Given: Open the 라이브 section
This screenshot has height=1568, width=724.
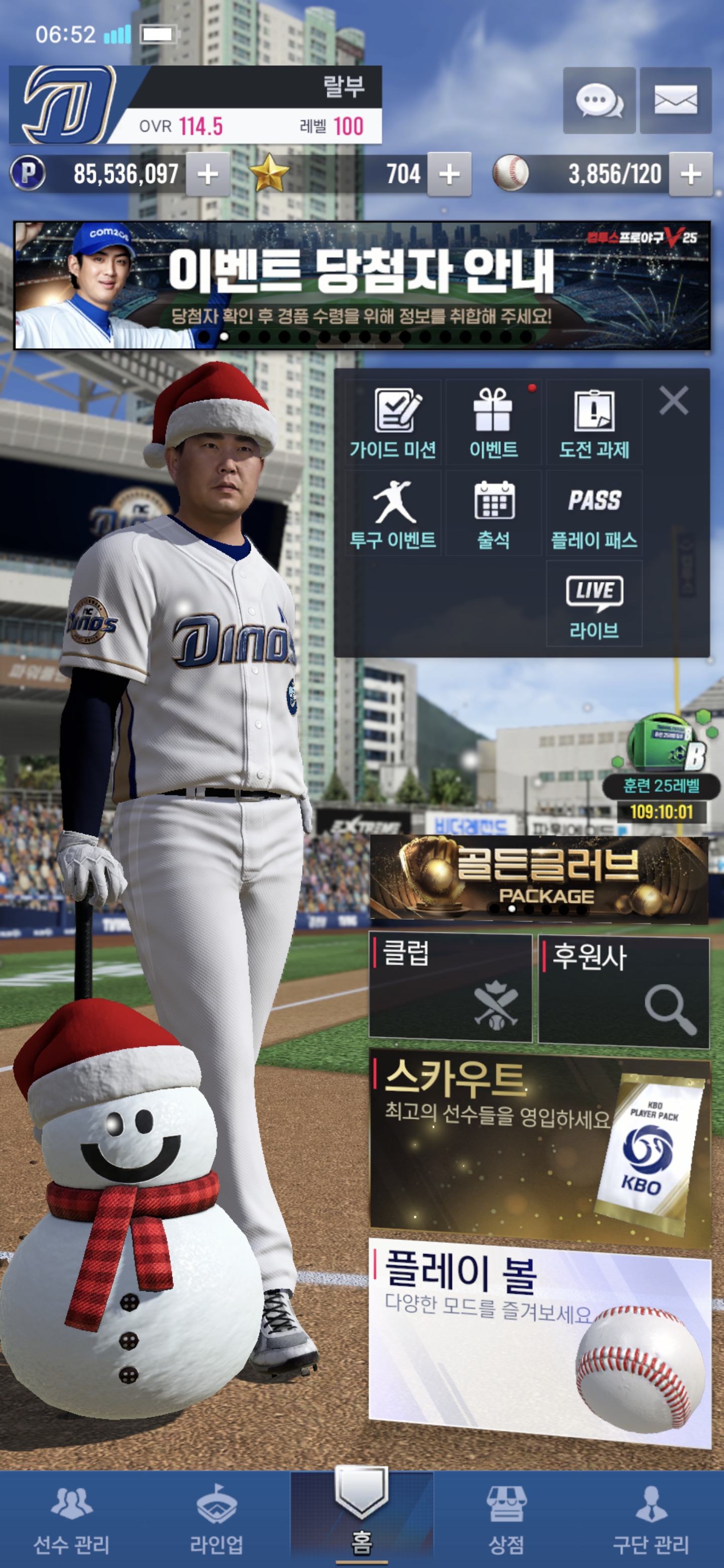Looking at the screenshot, I should pyautogui.click(x=594, y=604).
